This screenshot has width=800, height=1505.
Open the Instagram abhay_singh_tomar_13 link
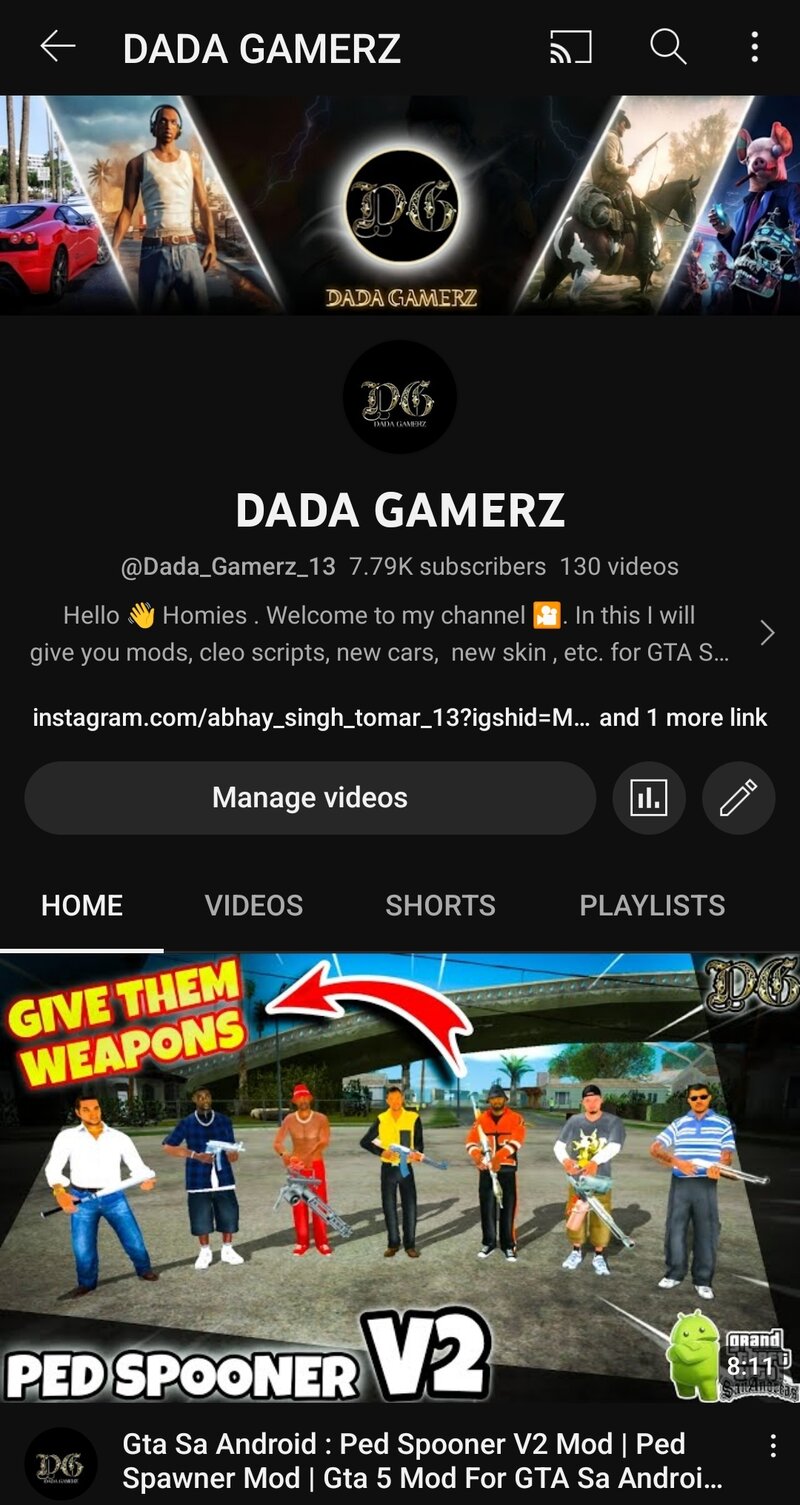tap(311, 717)
